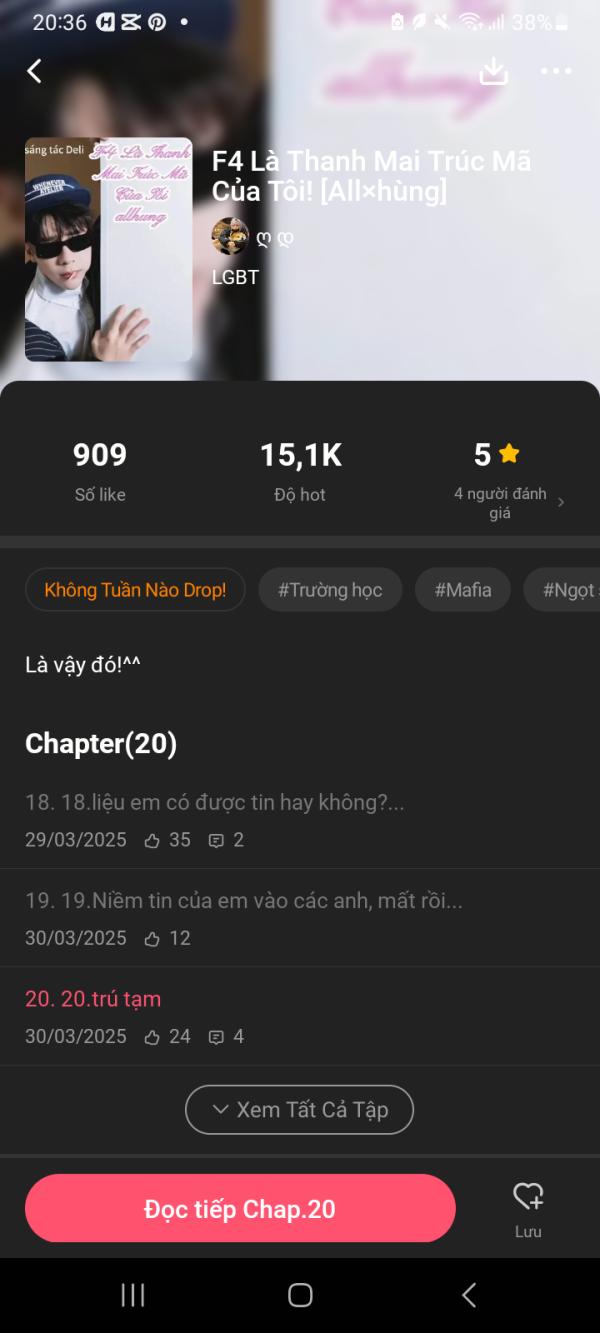
Task: Open the author's profile avatar
Action: tap(230, 236)
